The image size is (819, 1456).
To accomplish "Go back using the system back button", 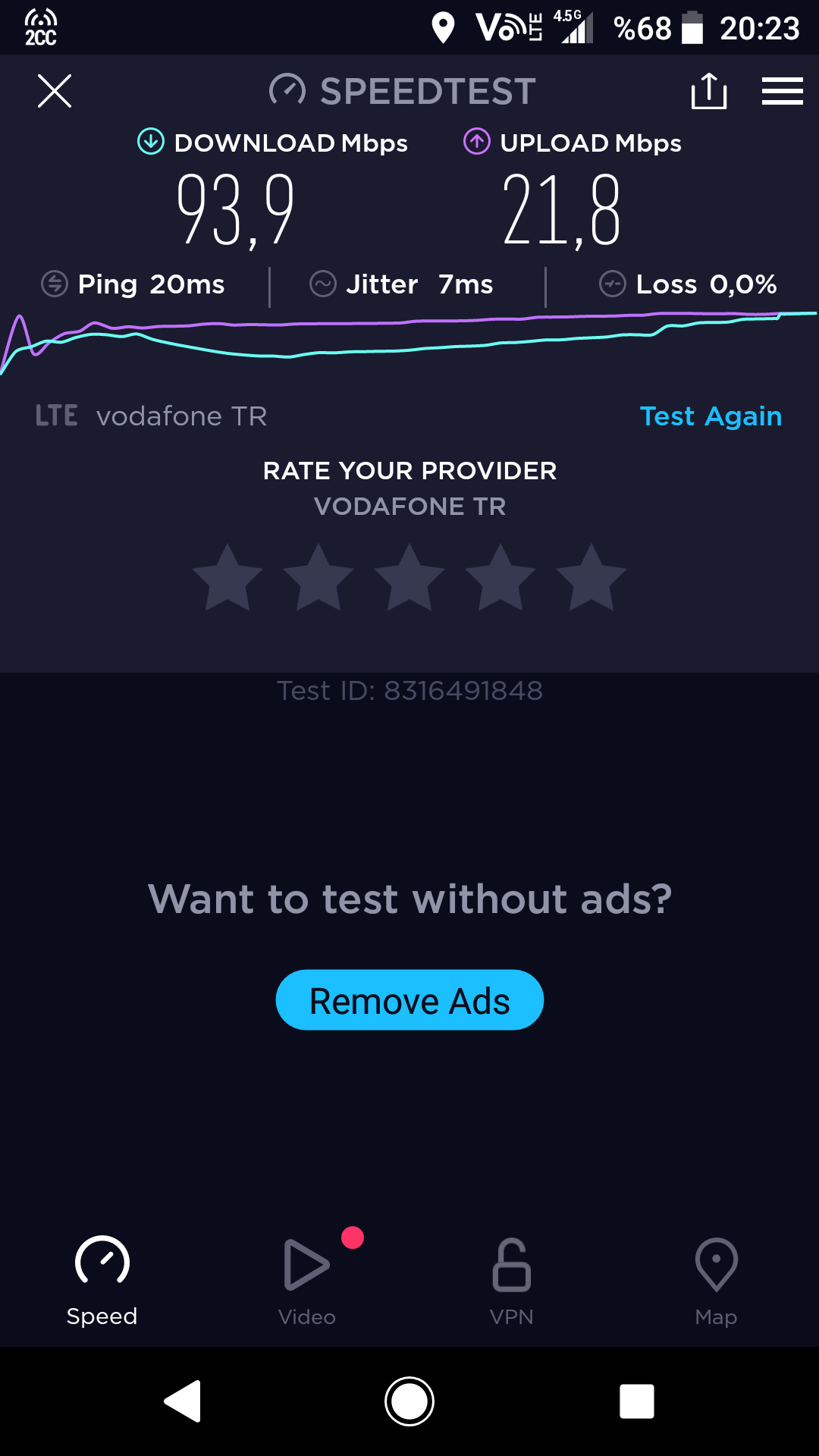I will pyautogui.click(x=183, y=1401).
